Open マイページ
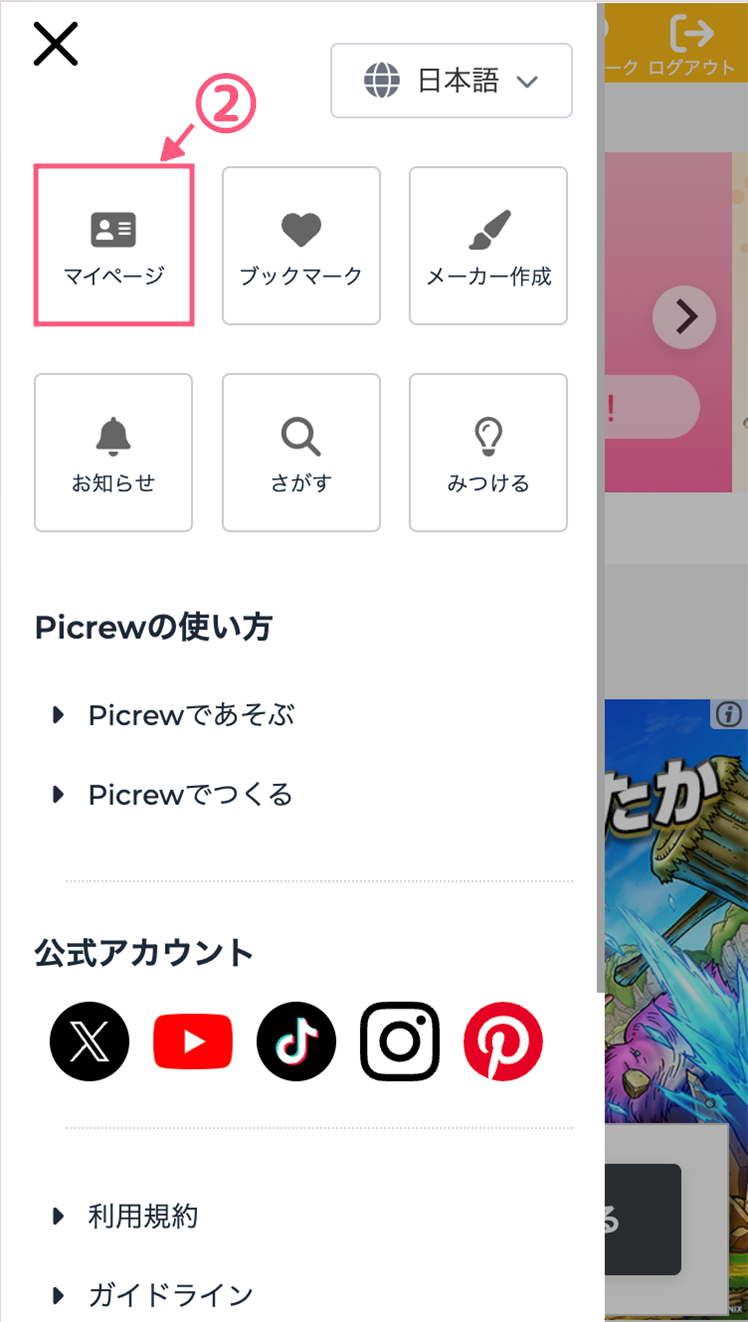Screen dimensions: 748x1322 (114, 246)
